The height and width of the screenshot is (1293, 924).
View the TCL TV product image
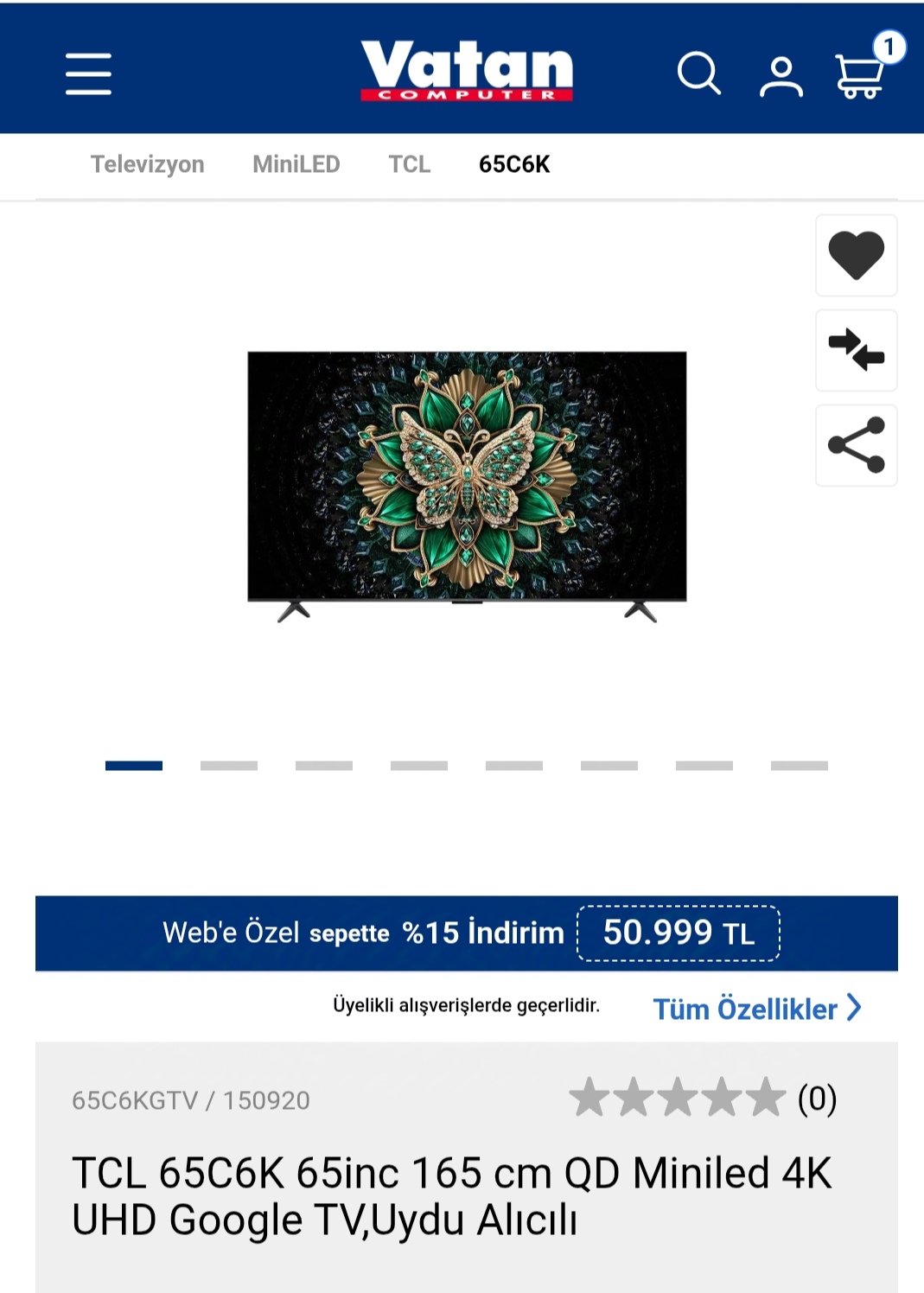pos(467,484)
